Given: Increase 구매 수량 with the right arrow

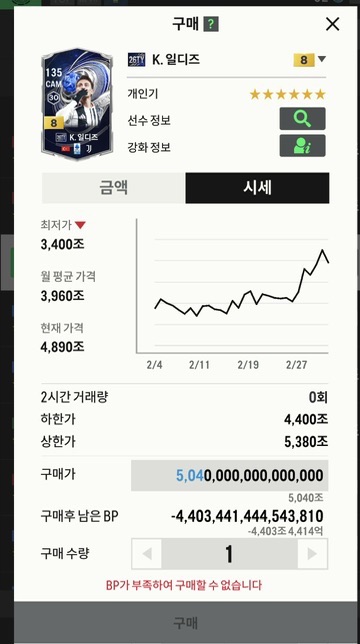Looking at the screenshot, I should click(x=312, y=554).
